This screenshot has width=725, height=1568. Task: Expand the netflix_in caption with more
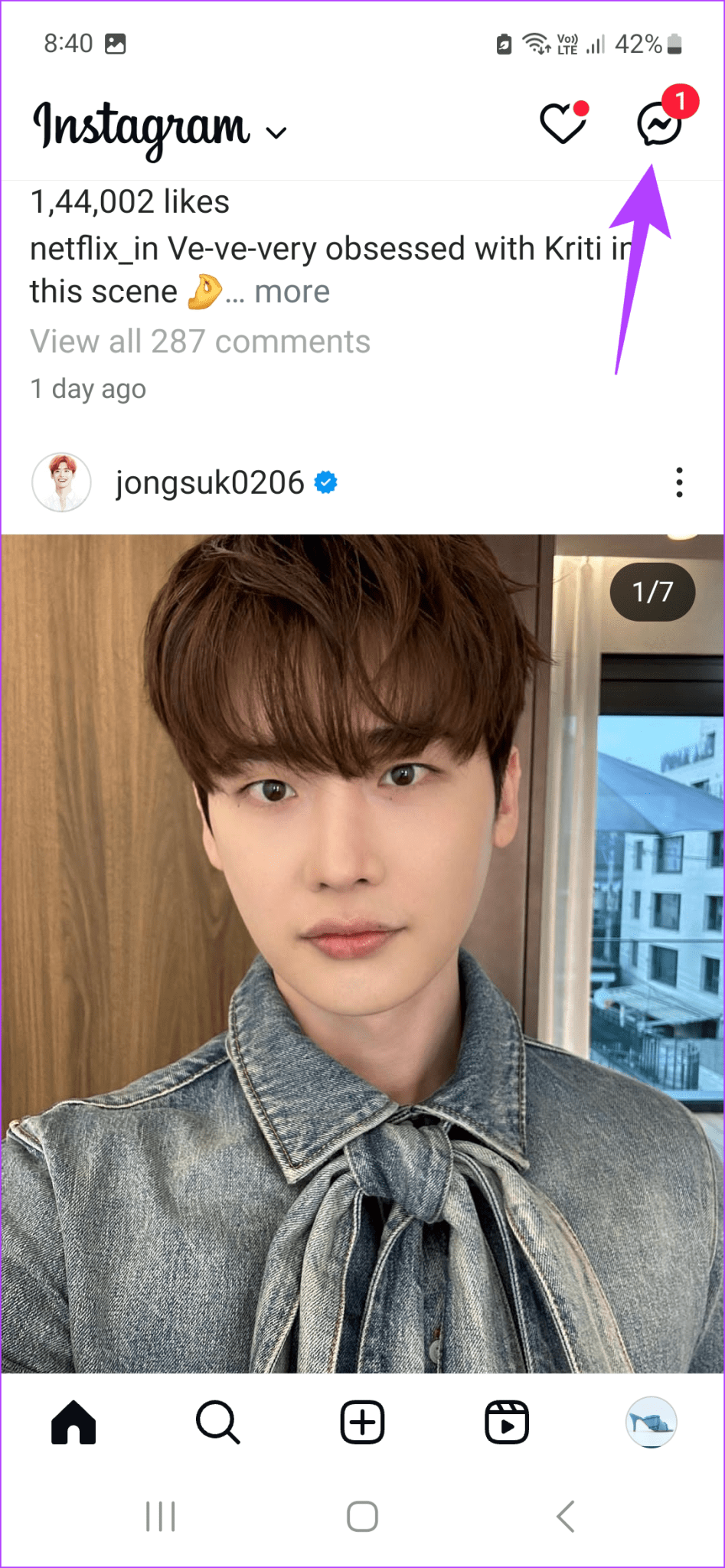292,292
